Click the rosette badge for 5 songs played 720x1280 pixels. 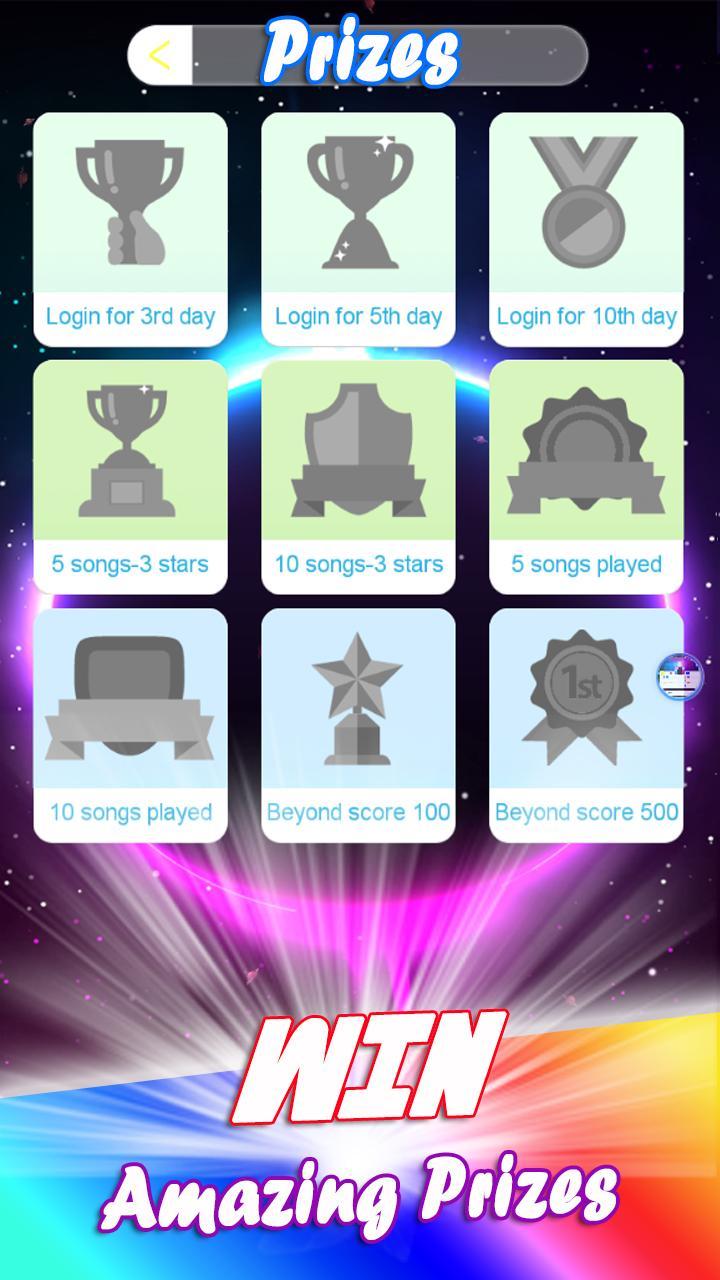(585, 450)
